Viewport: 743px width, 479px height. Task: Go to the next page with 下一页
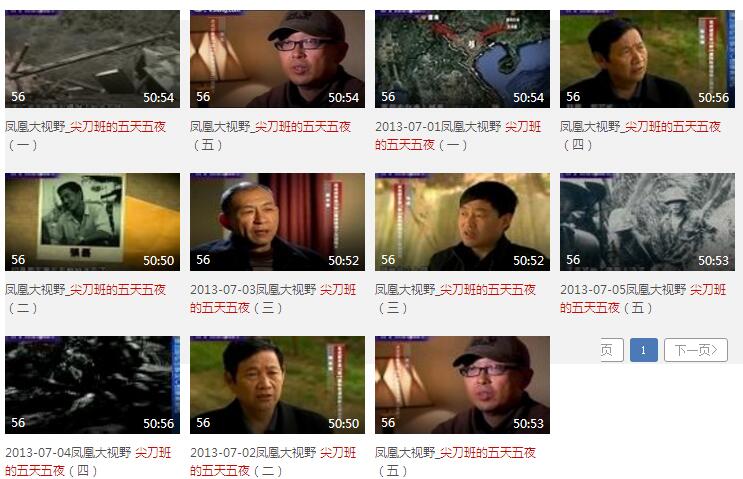pos(695,350)
